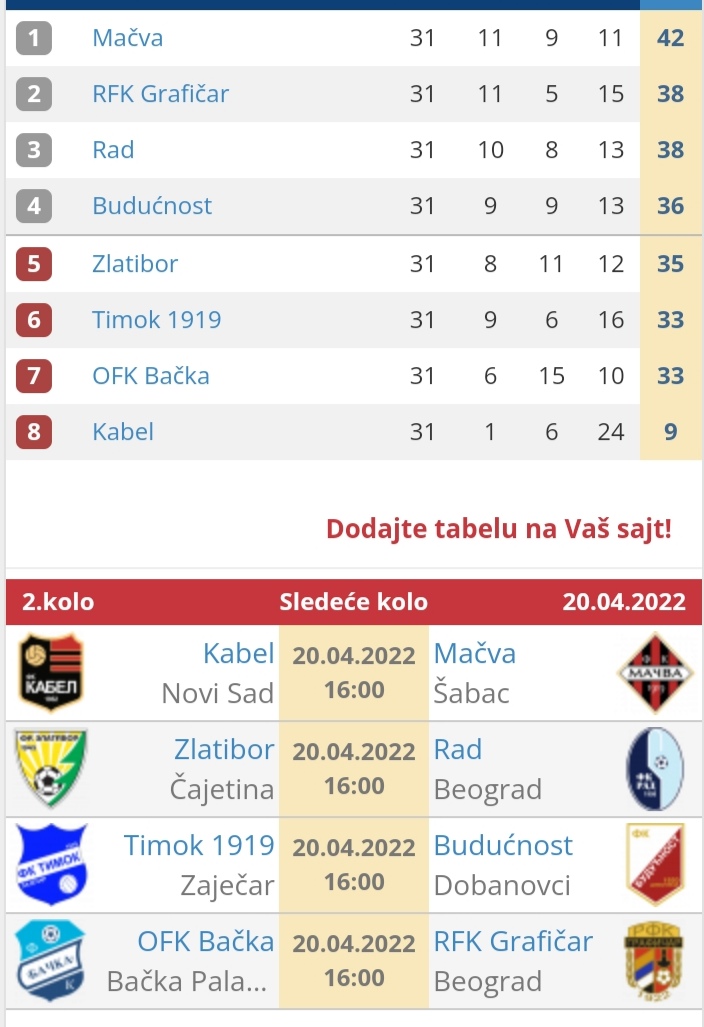The width and height of the screenshot is (704, 1027).
Task: Open Timok 1919 in the league table
Action: pyautogui.click(x=157, y=320)
